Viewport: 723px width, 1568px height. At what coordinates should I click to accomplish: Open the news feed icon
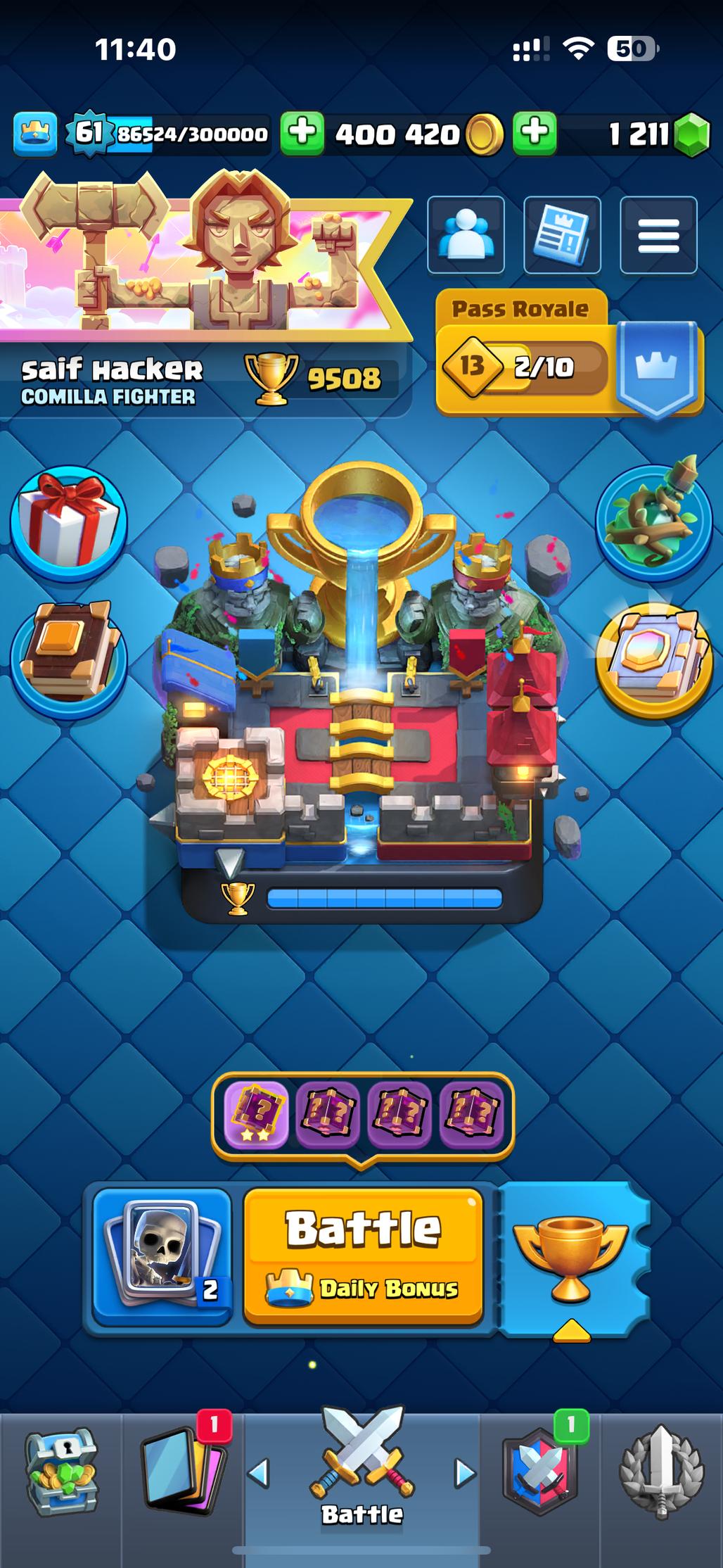[562, 234]
